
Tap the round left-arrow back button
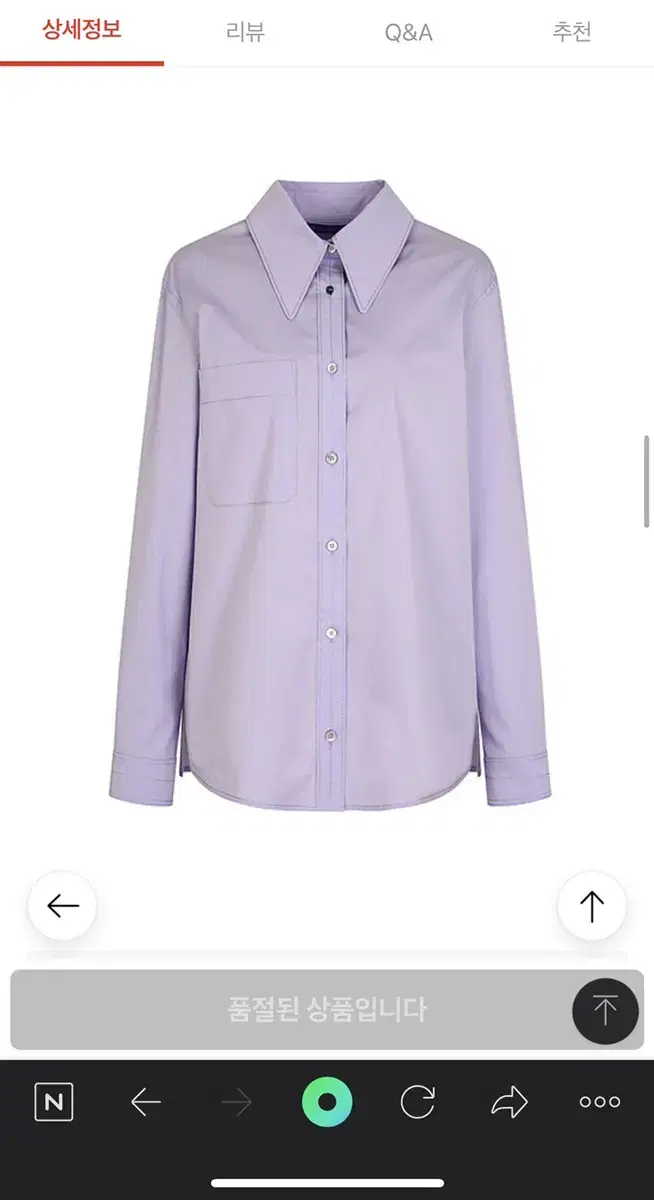click(62, 906)
